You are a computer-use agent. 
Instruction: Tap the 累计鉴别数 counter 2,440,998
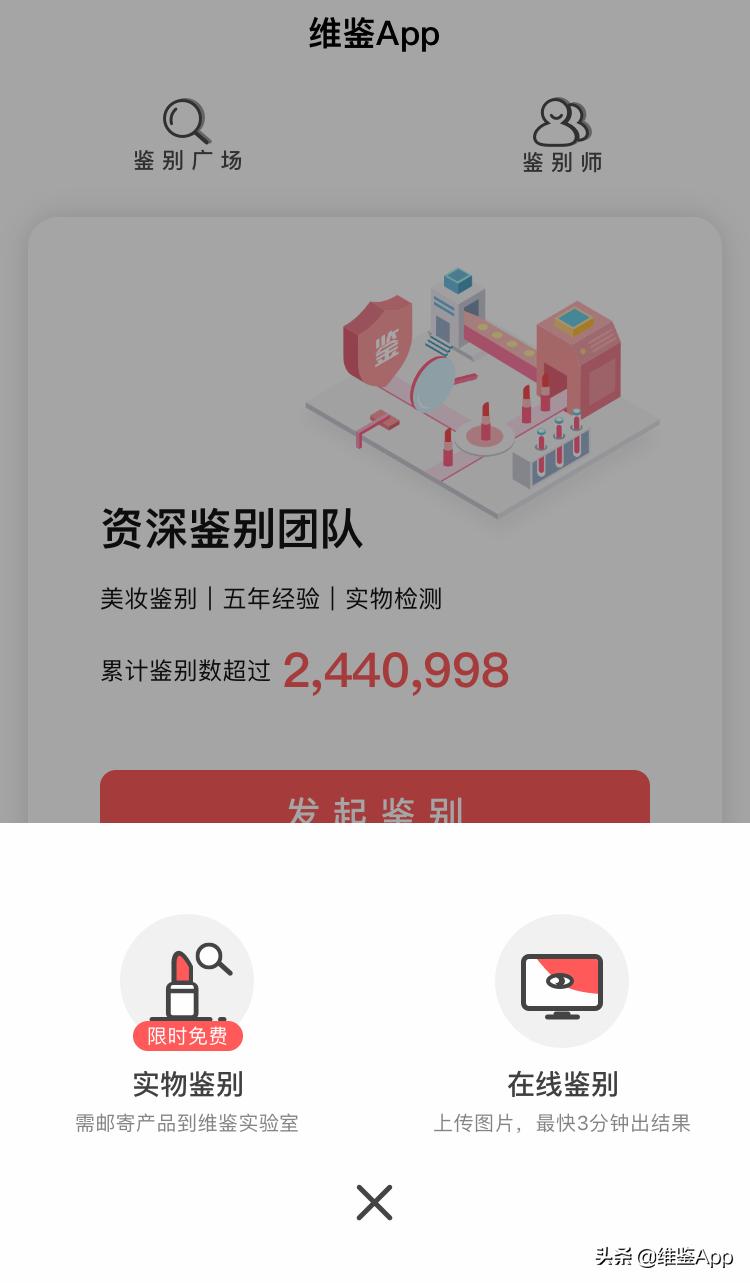396,668
